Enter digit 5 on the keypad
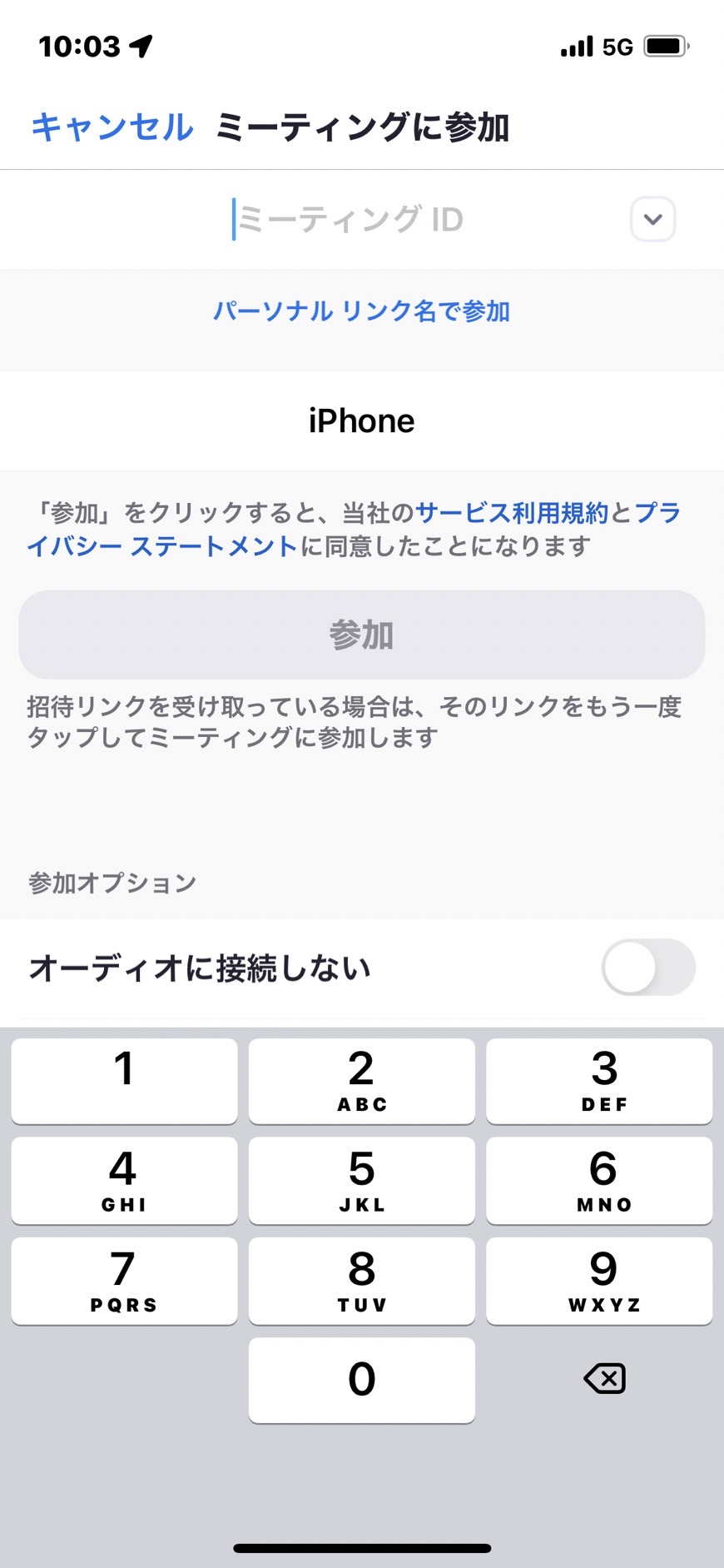The width and height of the screenshot is (724, 1568). (362, 1181)
